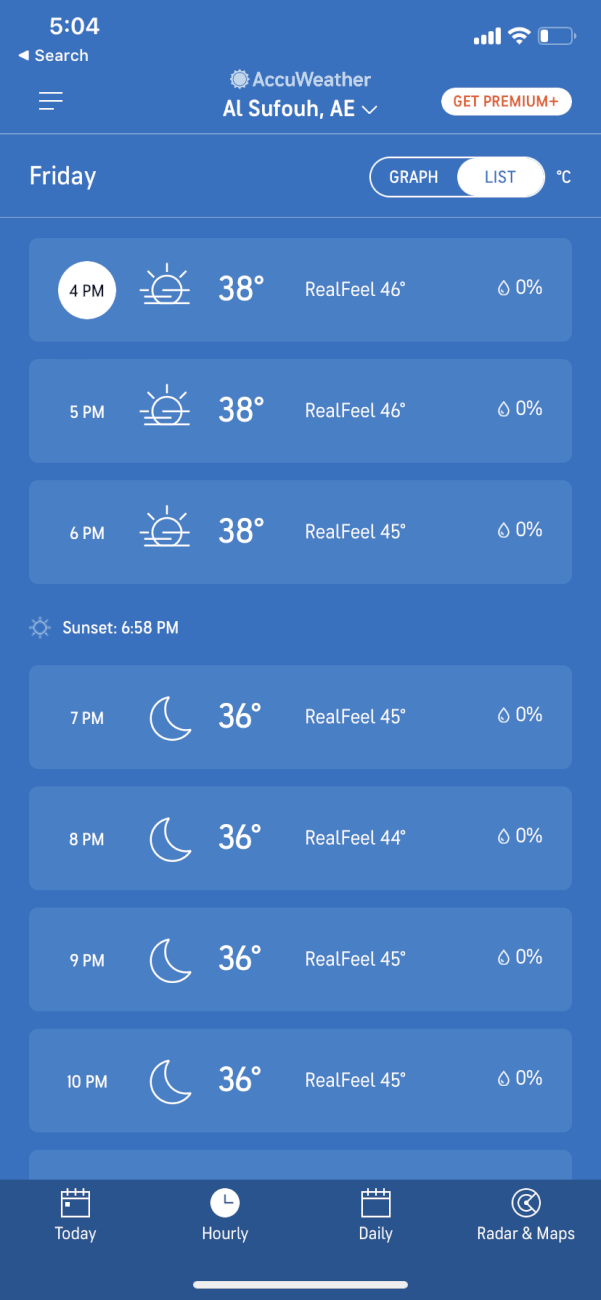Open the 10 PM hourly forecast
Image resolution: width=601 pixels, height=1300 pixels.
(300, 1080)
